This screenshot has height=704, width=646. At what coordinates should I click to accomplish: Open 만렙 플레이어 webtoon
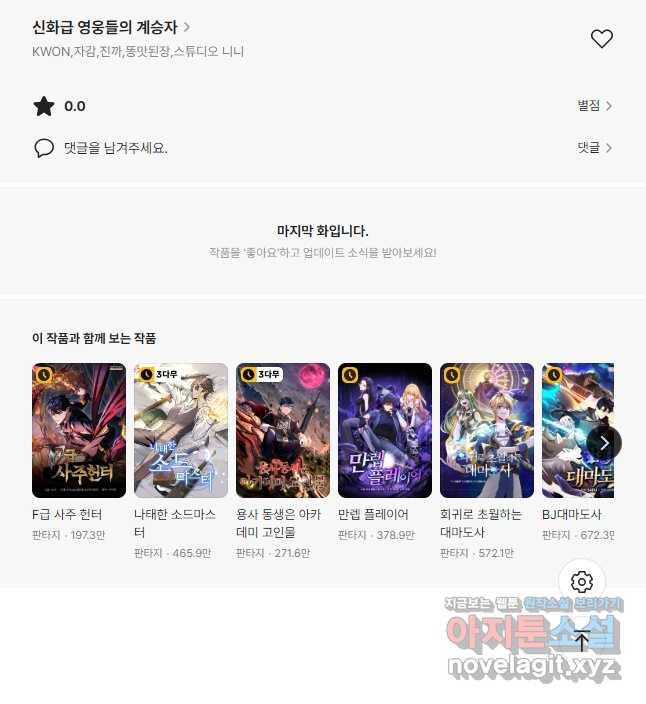[x=385, y=430]
